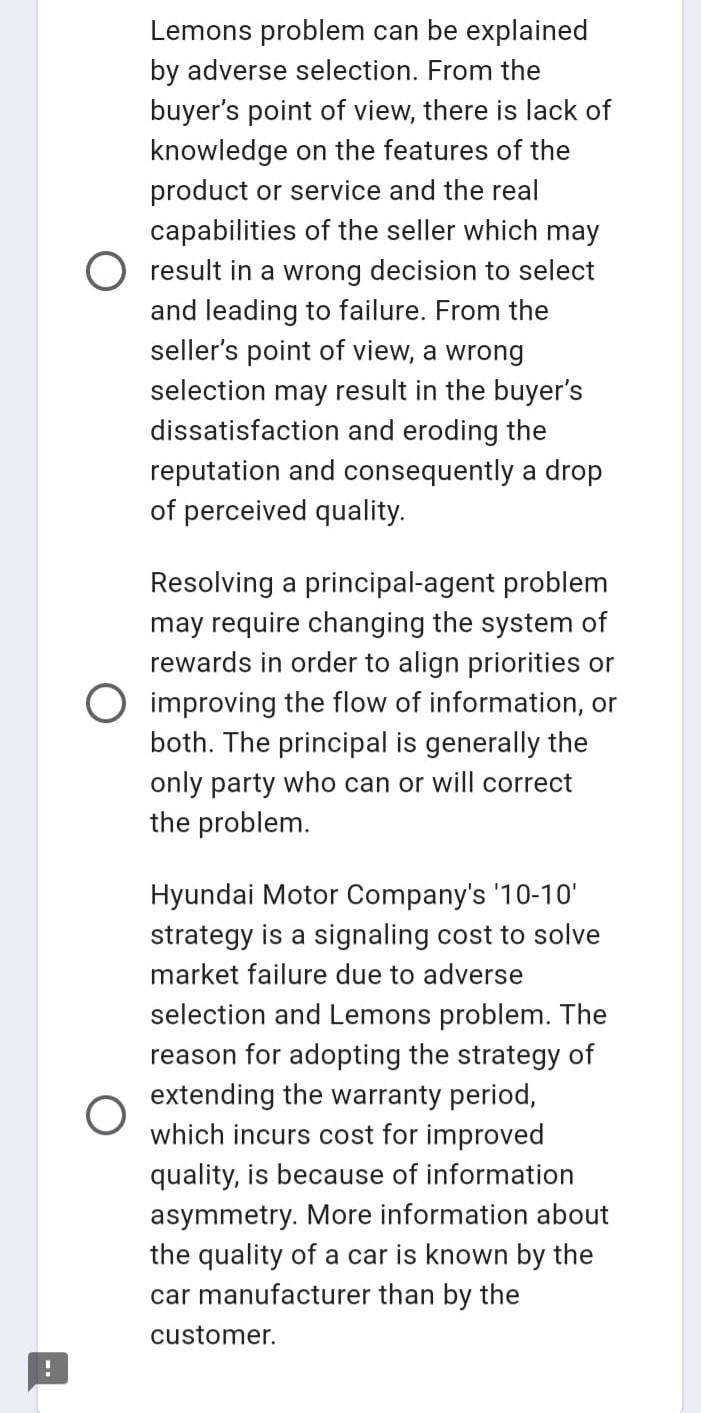701x1413 pixels.
Task: Pick the Hyundai '10-10' strategy option
Action: 105,1115
